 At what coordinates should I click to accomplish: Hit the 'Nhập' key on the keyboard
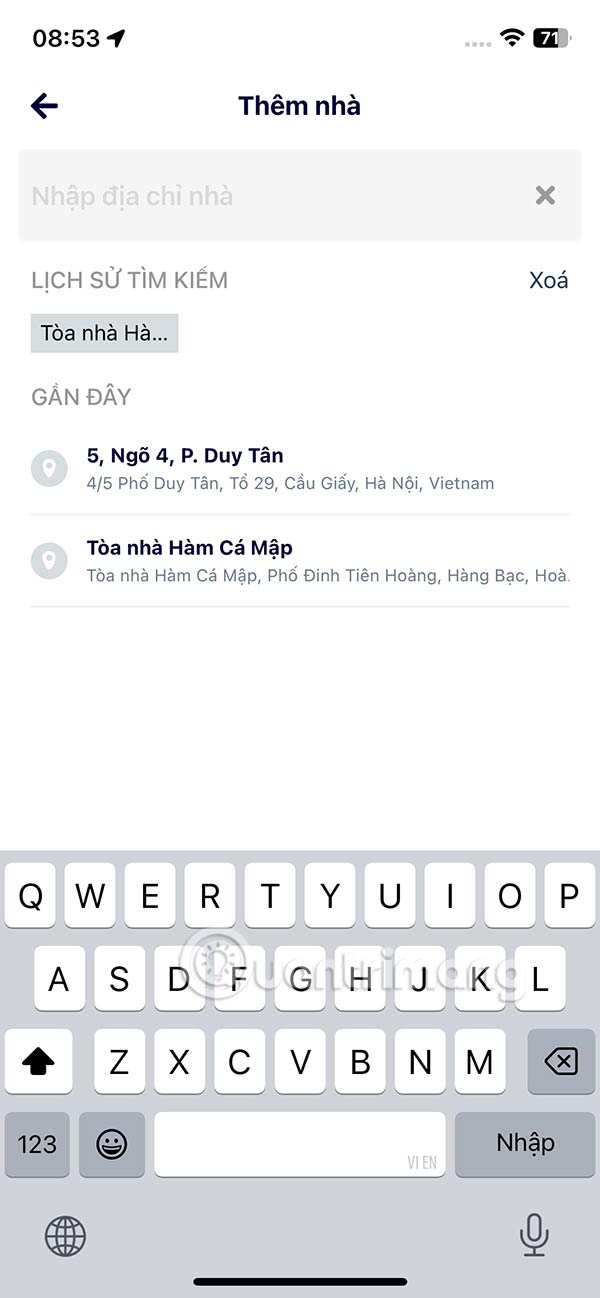point(525,1144)
